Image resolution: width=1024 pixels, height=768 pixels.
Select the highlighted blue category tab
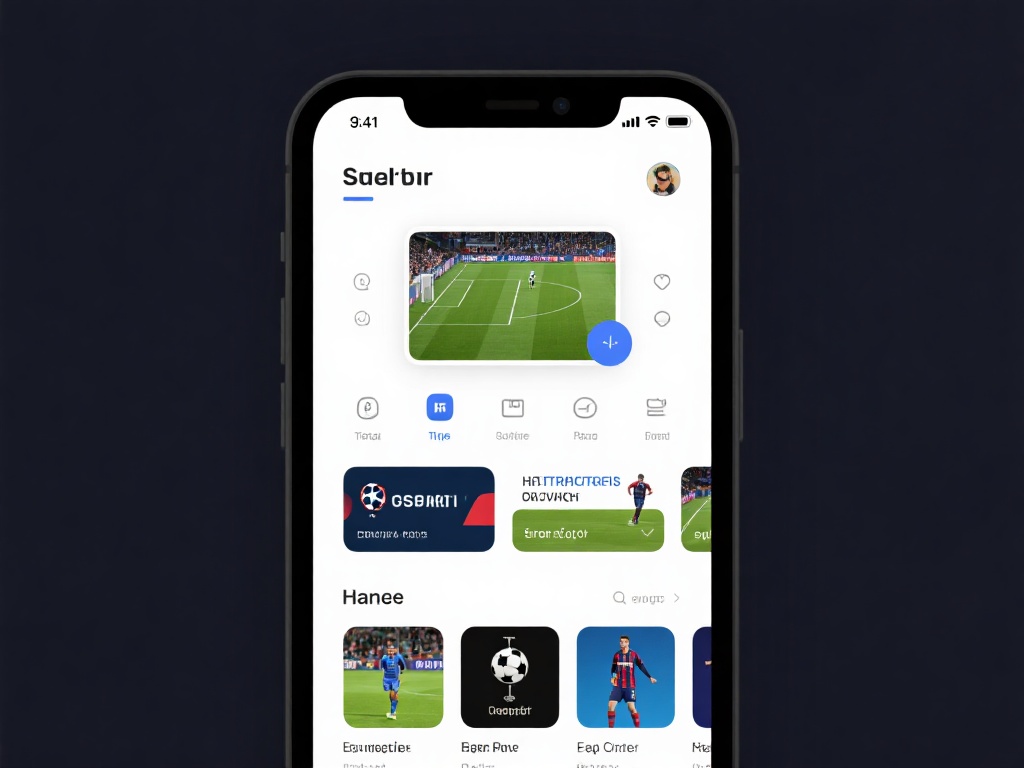[439, 408]
